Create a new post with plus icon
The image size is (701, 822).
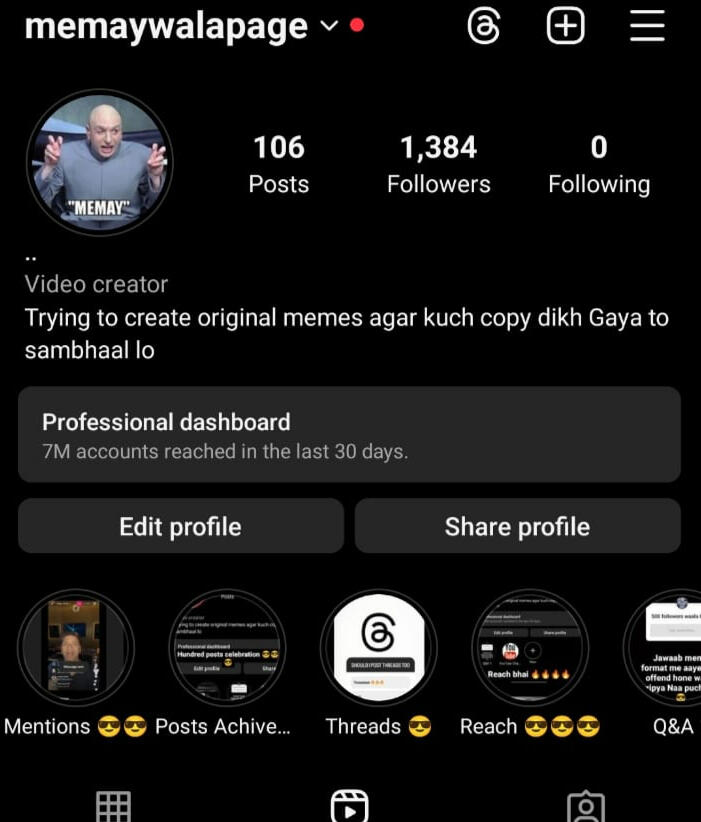(565, 26)
